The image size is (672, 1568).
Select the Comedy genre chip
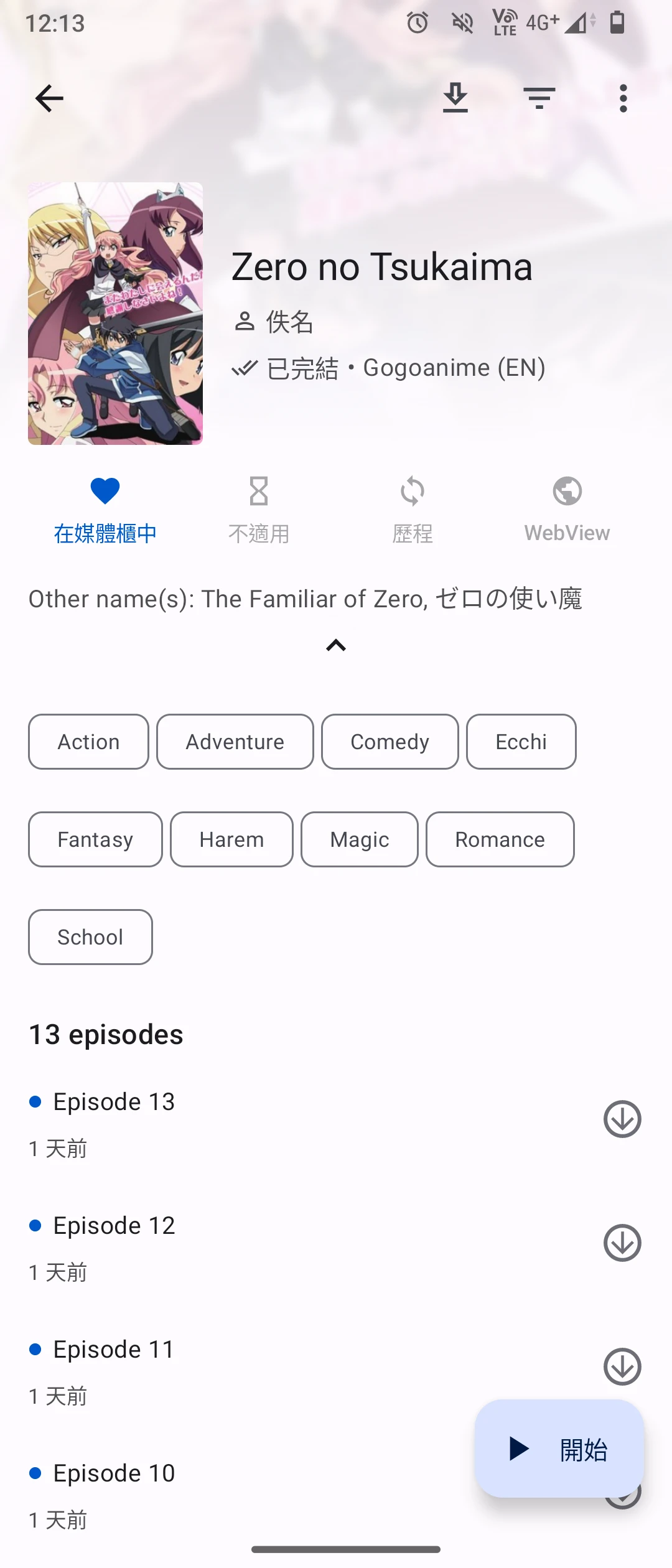(390, 742)
